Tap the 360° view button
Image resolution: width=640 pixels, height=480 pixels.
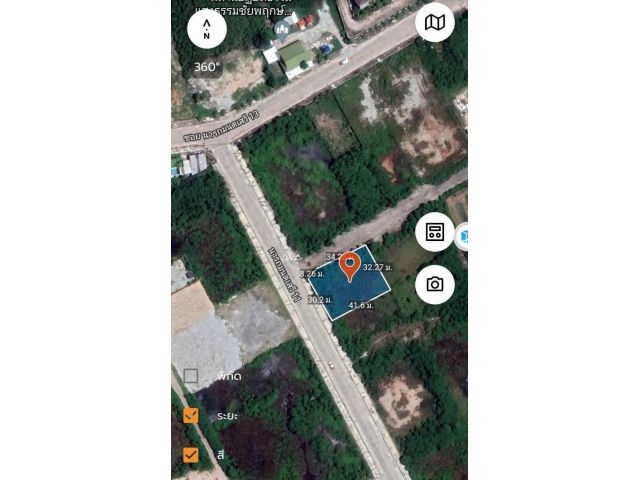207,67
